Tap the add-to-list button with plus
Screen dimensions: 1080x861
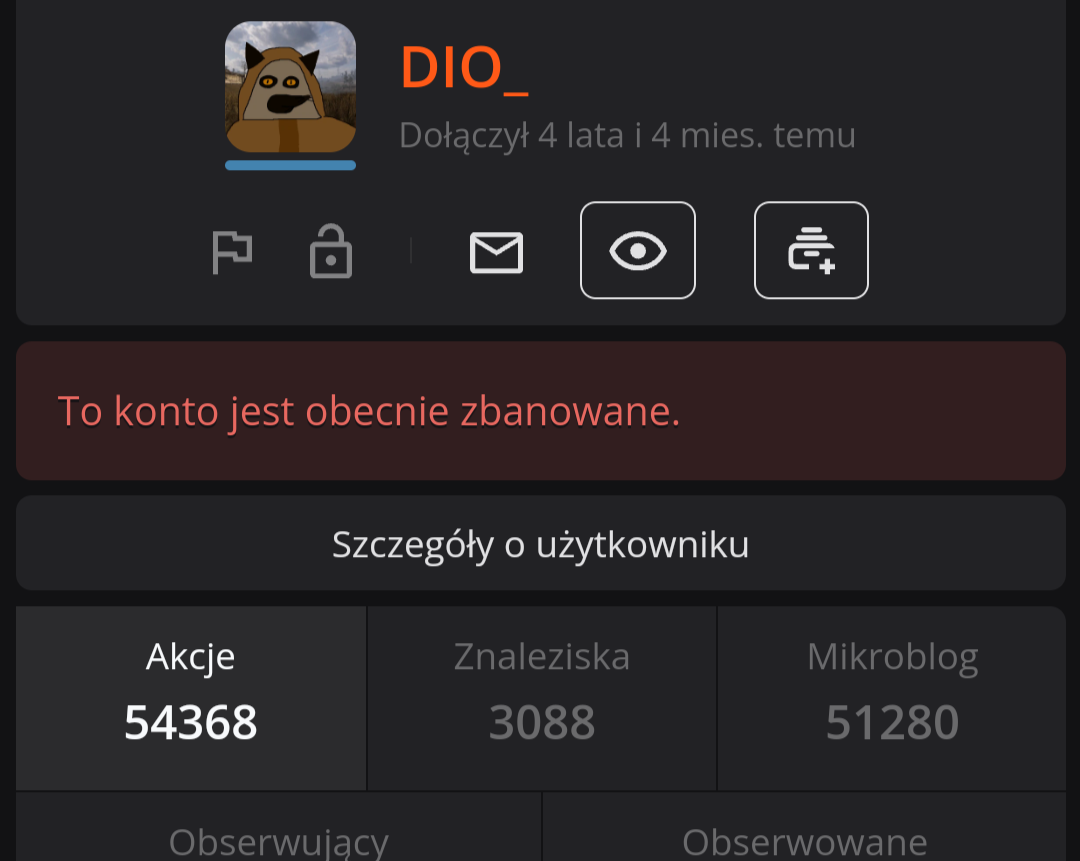(x=811, y=250)
